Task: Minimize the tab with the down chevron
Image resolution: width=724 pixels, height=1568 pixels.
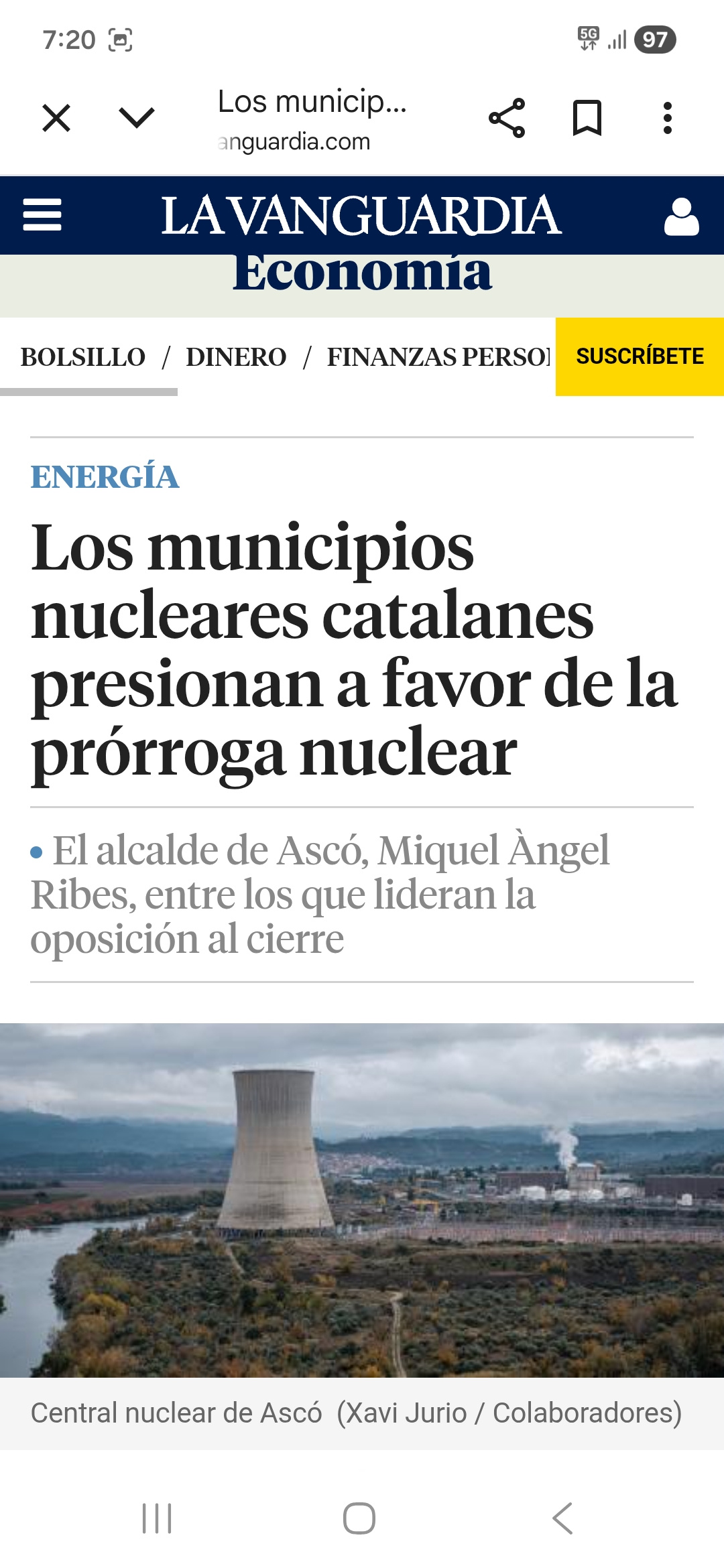Action: click(137, 119)
